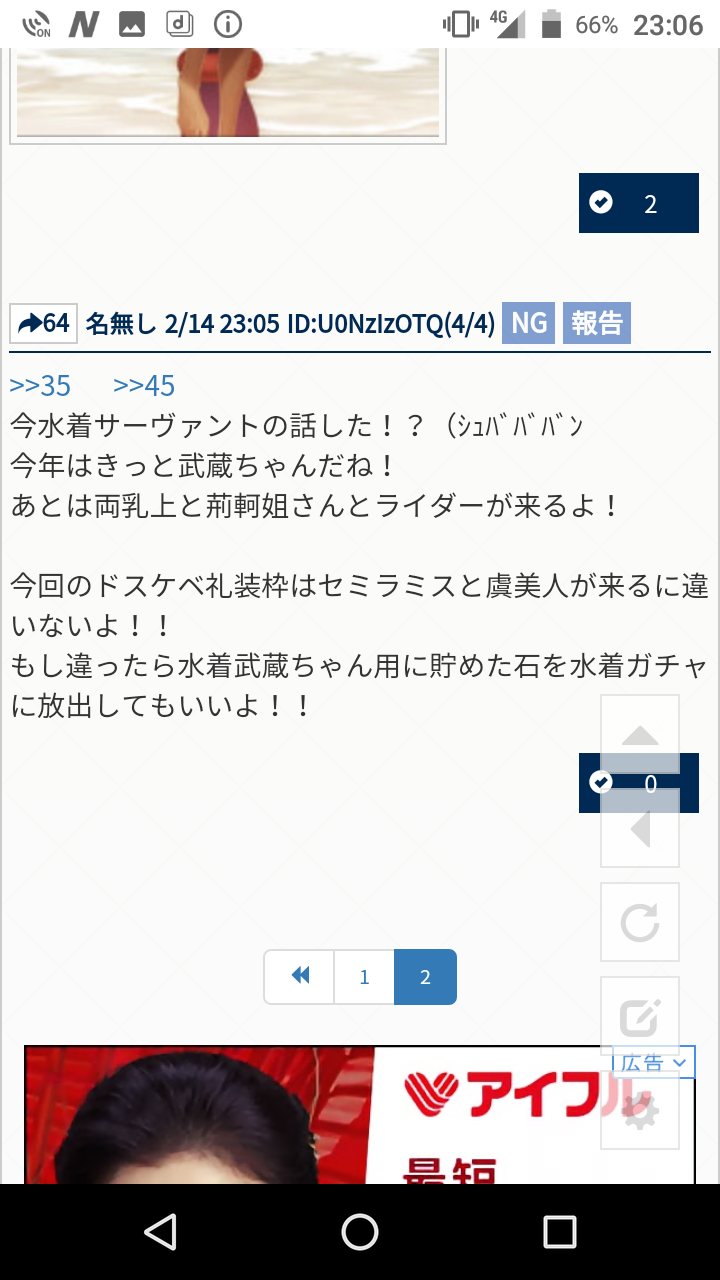Reply to post number 64

[44, 324]
